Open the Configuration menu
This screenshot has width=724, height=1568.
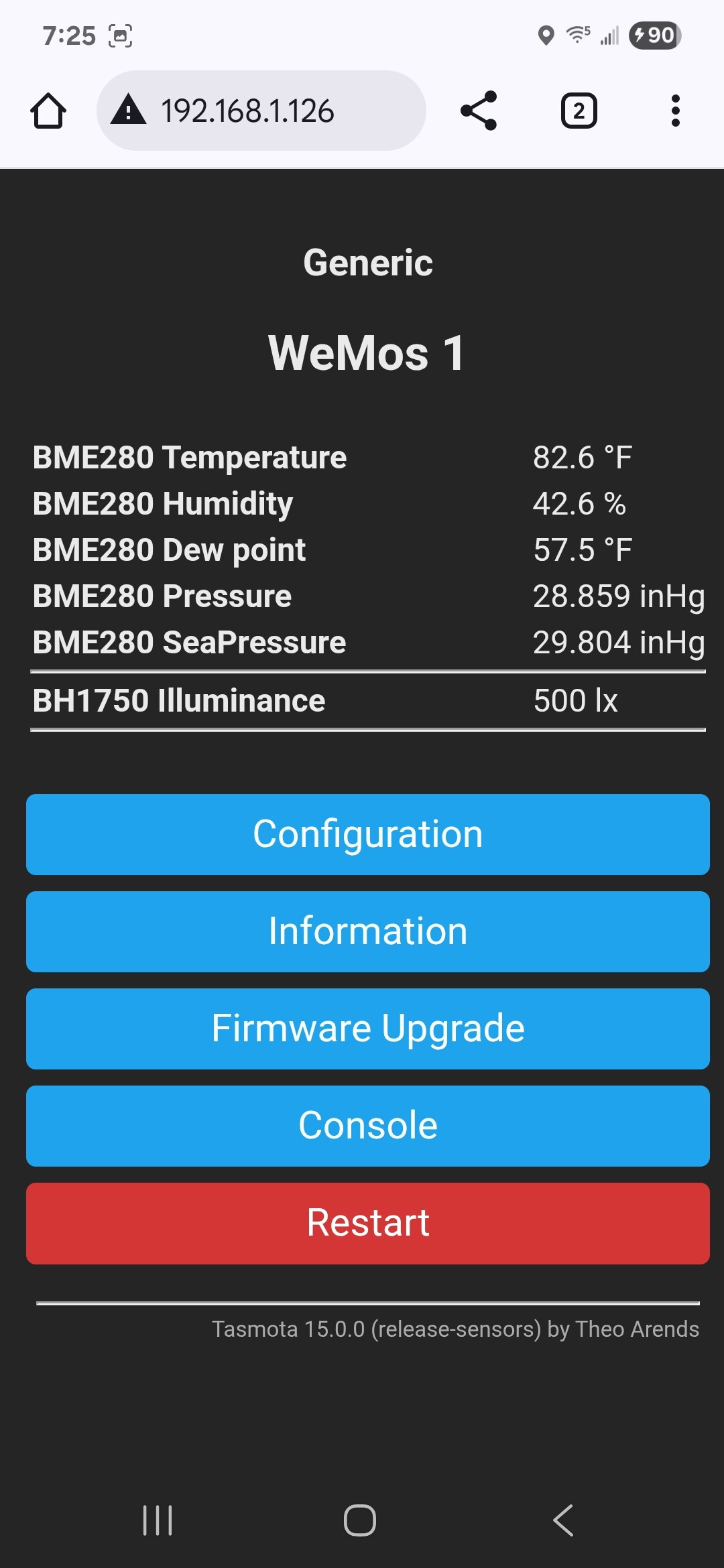[368, 834]
